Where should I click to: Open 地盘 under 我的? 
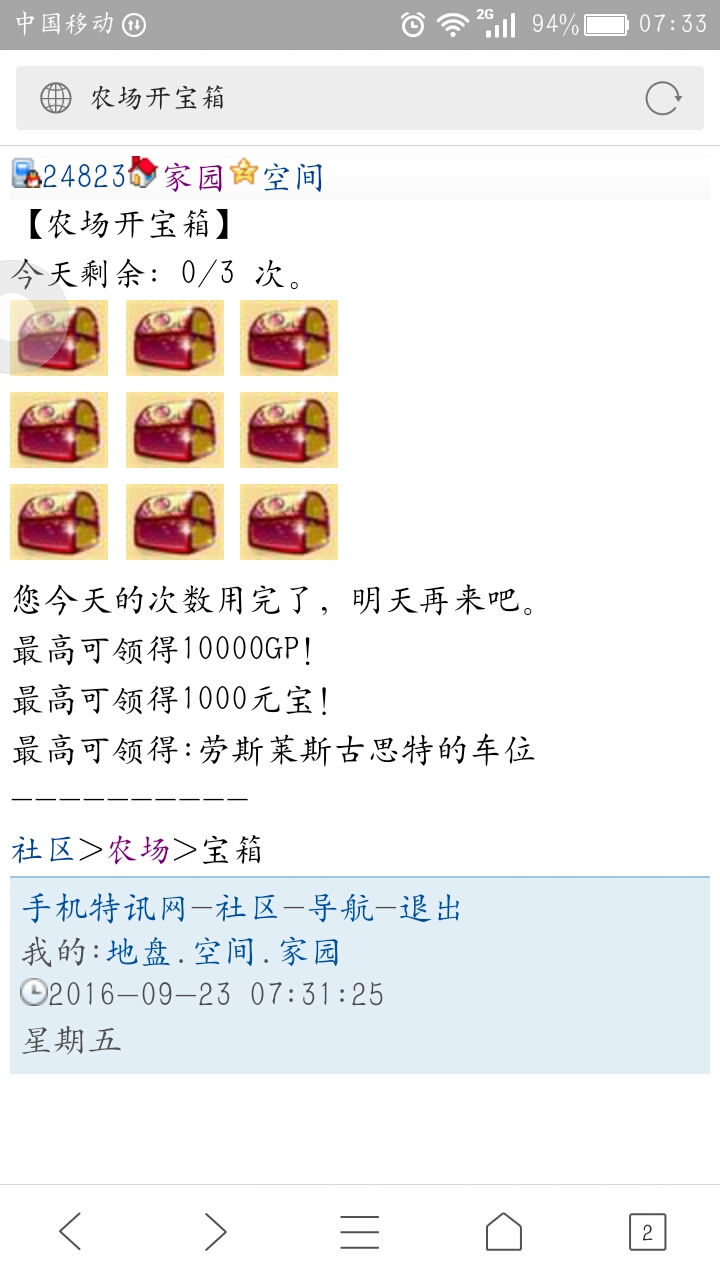click(x=138, y=951)
